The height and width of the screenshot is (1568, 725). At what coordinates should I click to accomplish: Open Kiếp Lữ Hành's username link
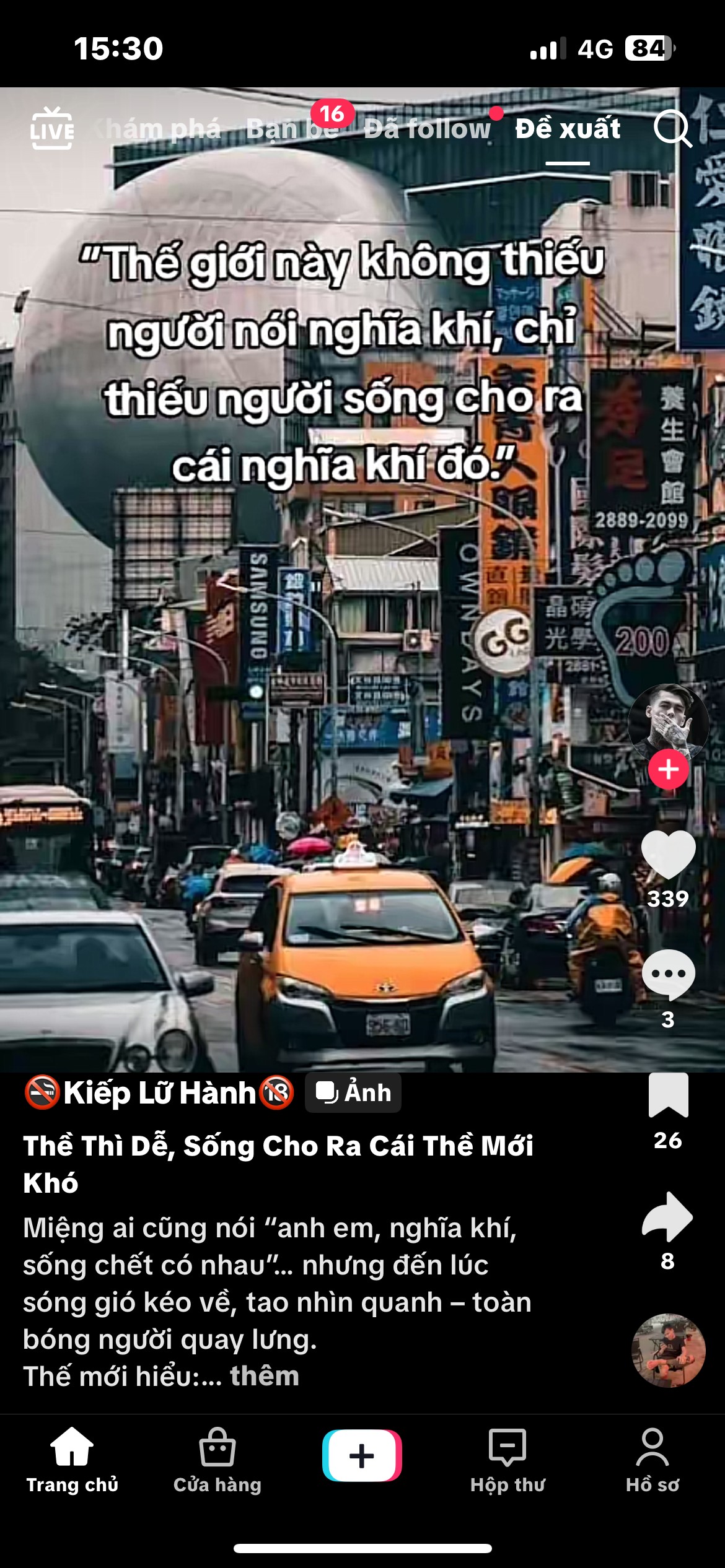[159, 1092]
